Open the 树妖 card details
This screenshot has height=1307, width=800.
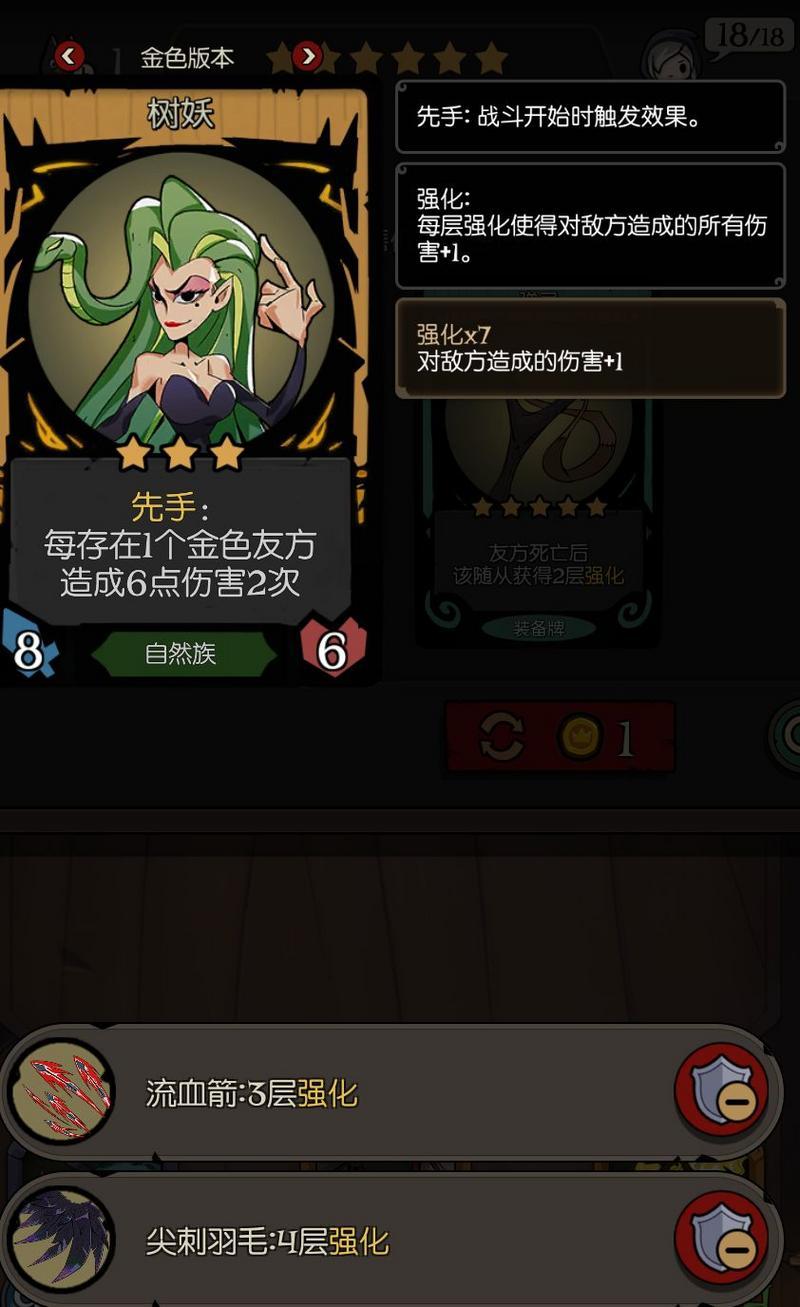[182, 383]
